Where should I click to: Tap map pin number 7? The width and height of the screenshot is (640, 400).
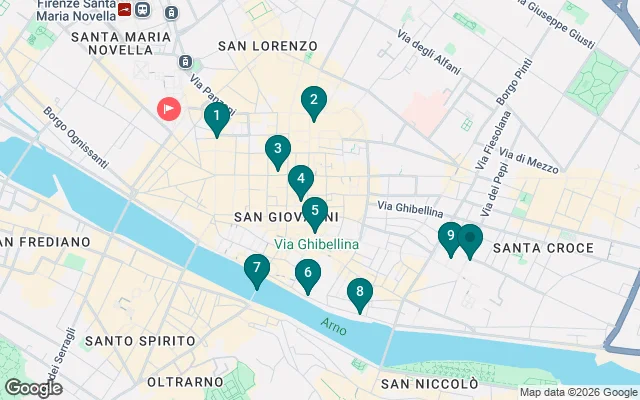[257, 268]
